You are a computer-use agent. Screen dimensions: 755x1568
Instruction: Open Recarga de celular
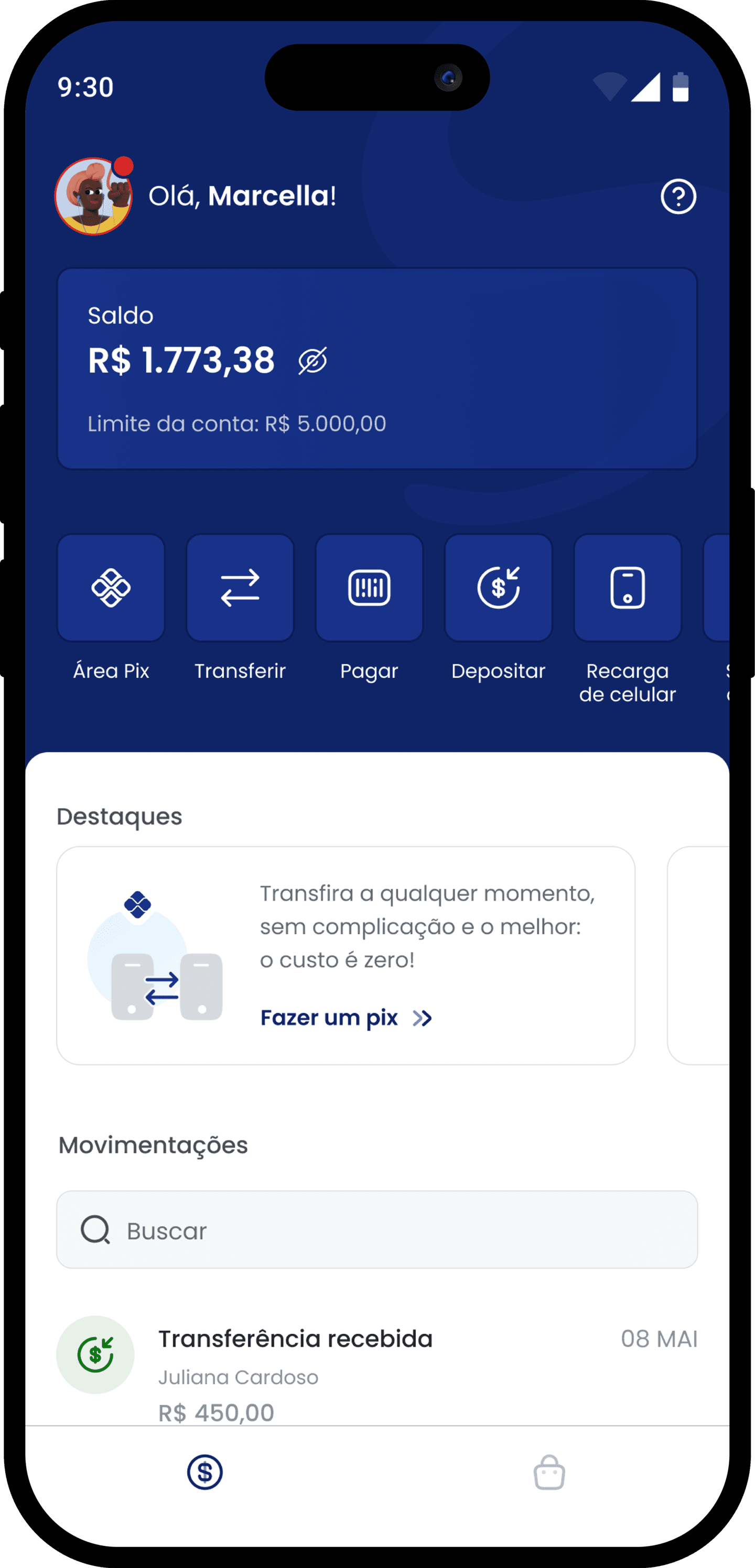tap(627, 588)
